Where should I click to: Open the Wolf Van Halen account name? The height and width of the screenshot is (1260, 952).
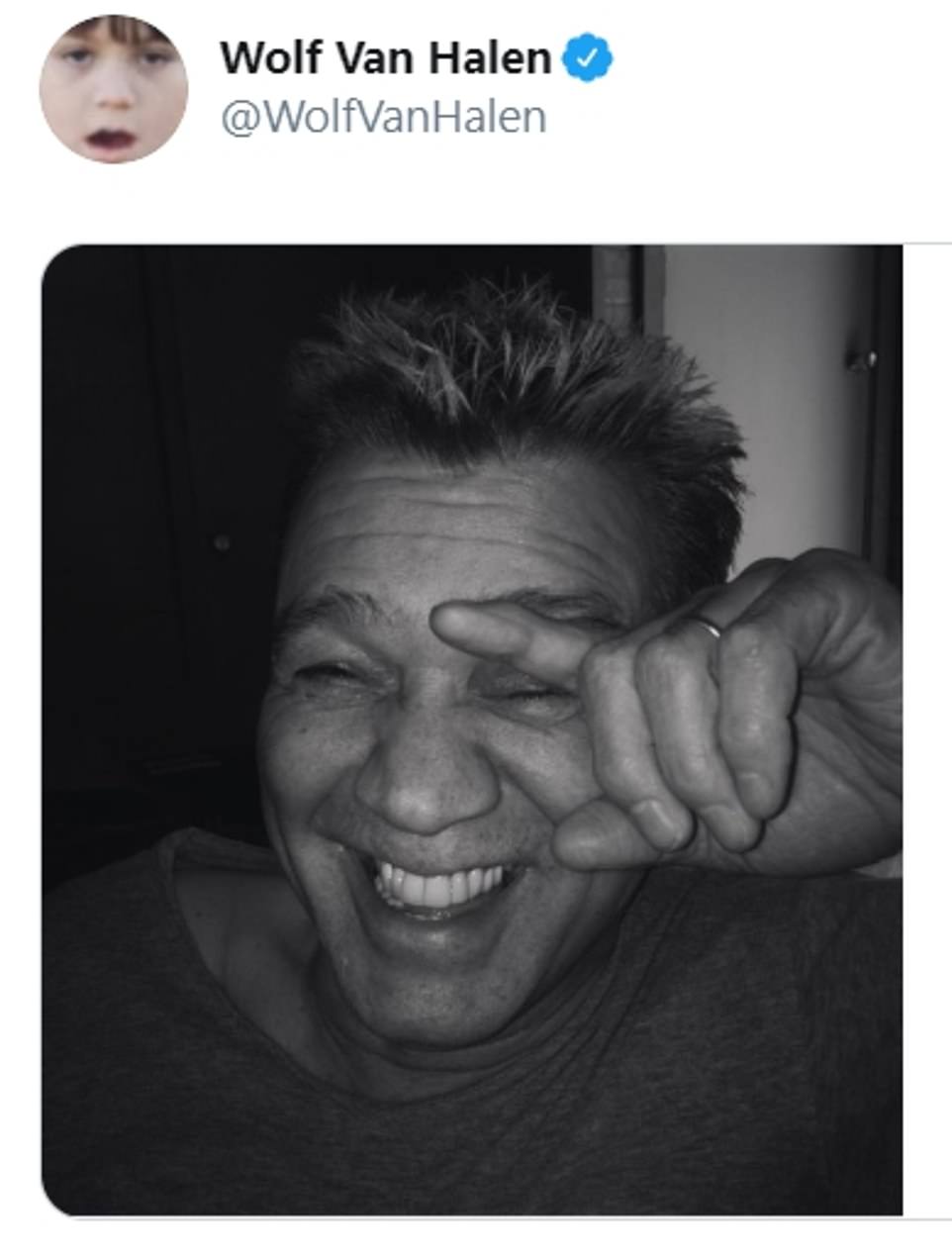[x=385, y=58]
